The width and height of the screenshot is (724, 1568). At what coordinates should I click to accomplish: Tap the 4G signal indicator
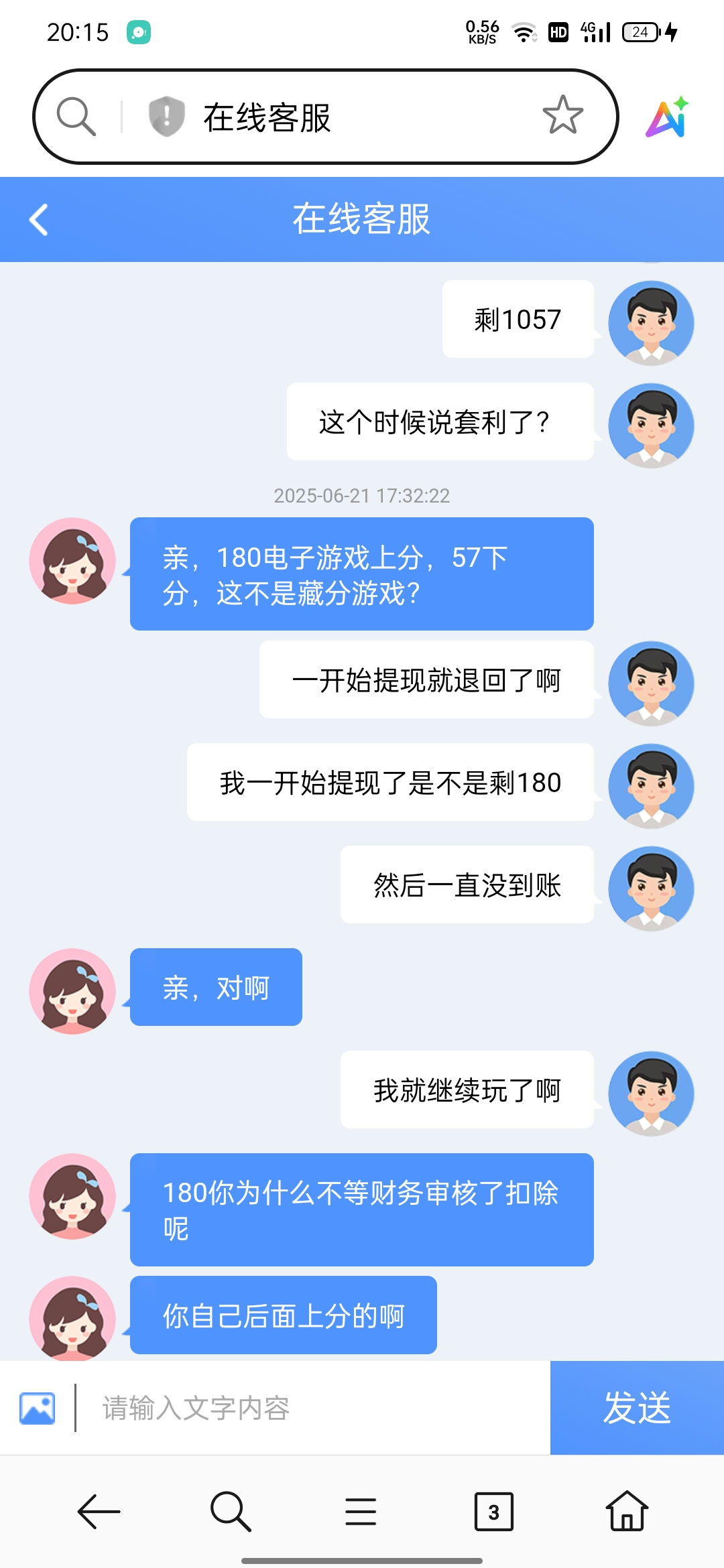coord(597,29)
